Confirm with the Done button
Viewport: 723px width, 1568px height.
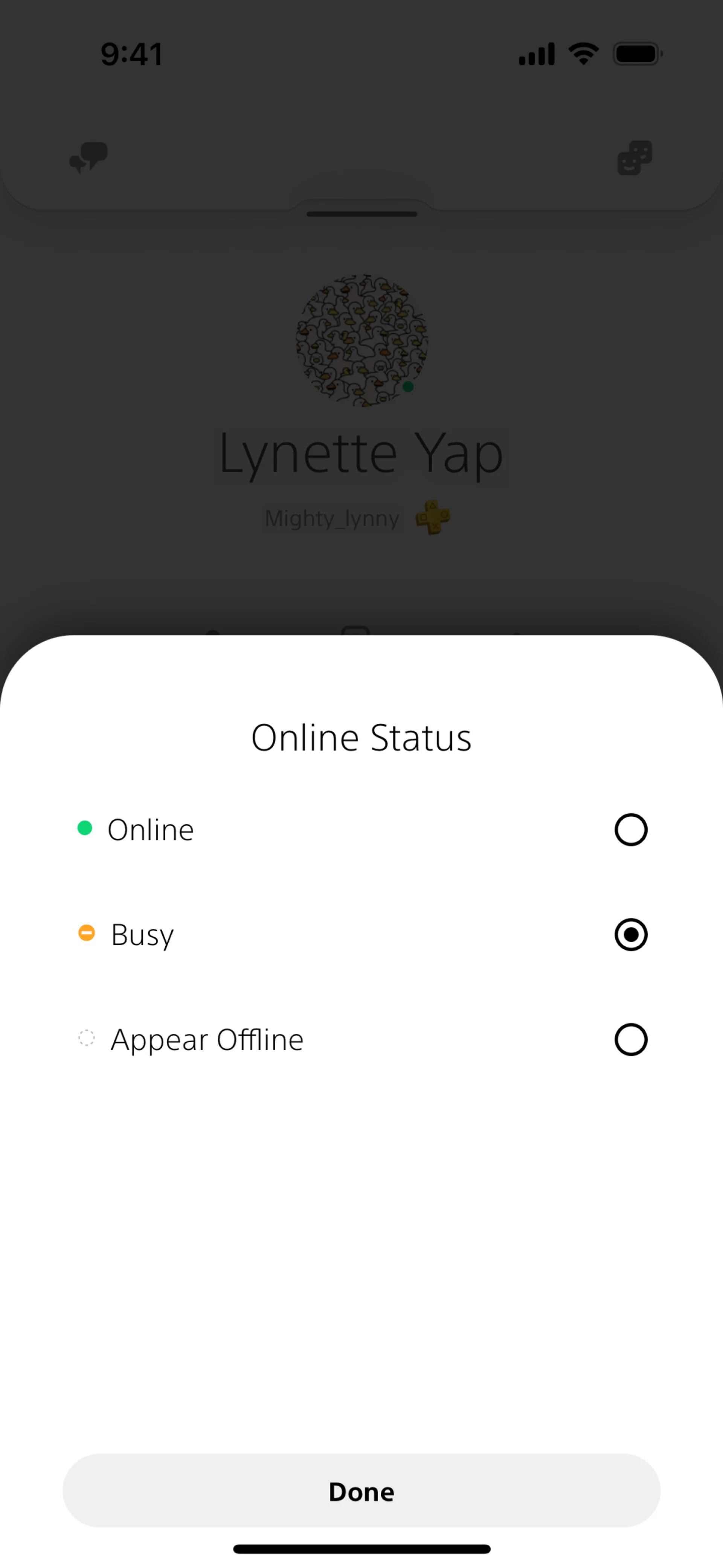click(361, 1491)
